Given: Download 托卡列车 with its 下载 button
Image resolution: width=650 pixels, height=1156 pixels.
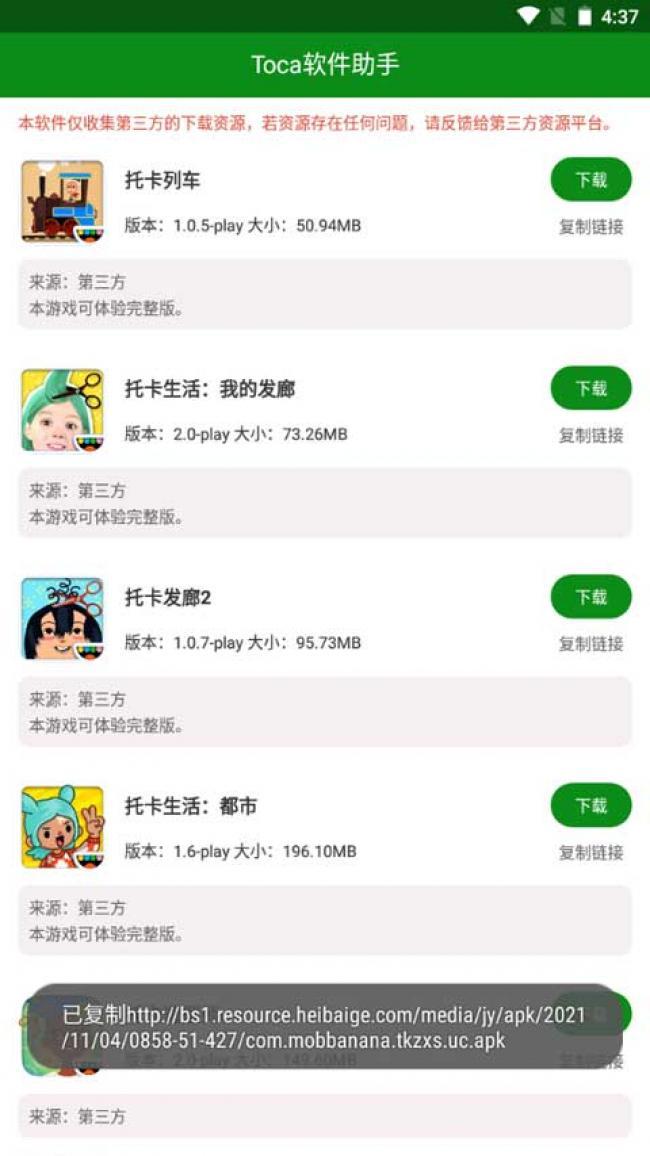Looking at the screenshot, I should pos(591,180).
